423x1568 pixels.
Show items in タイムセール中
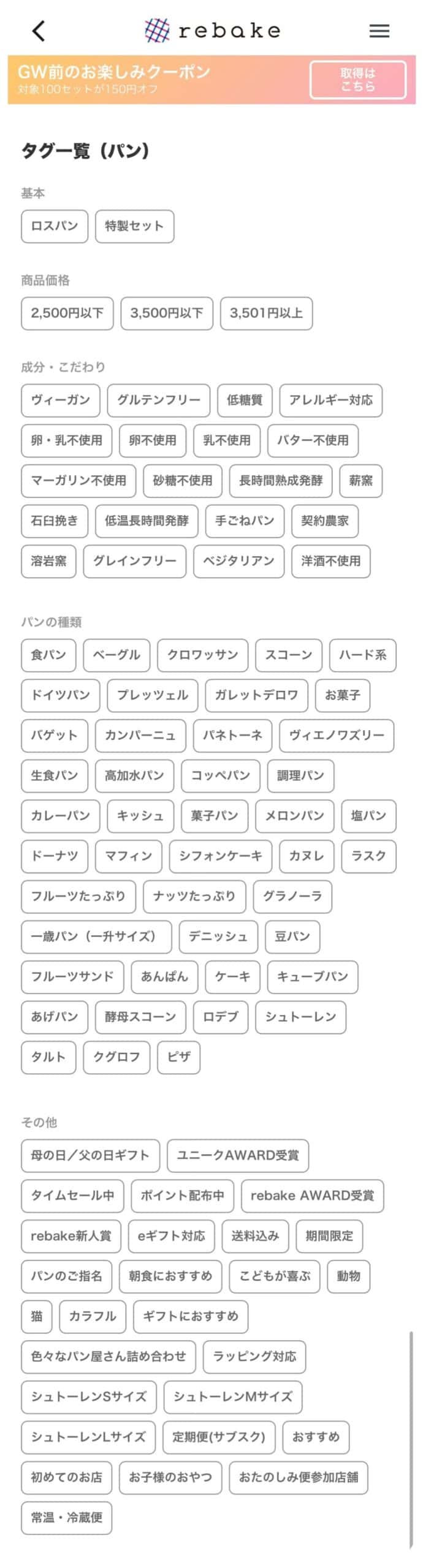tap(72, 1195)
